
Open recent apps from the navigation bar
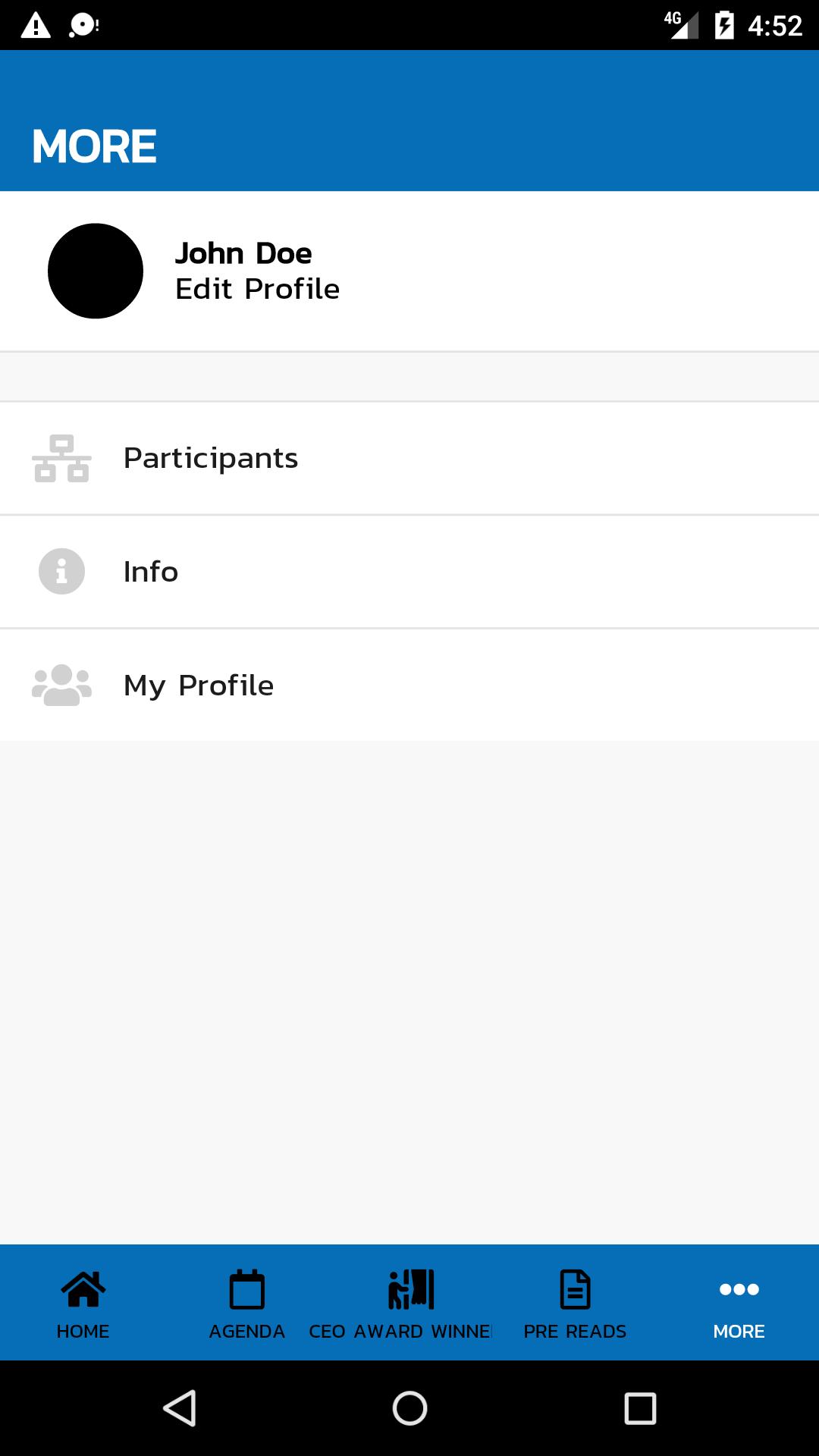pos(640,1408)
